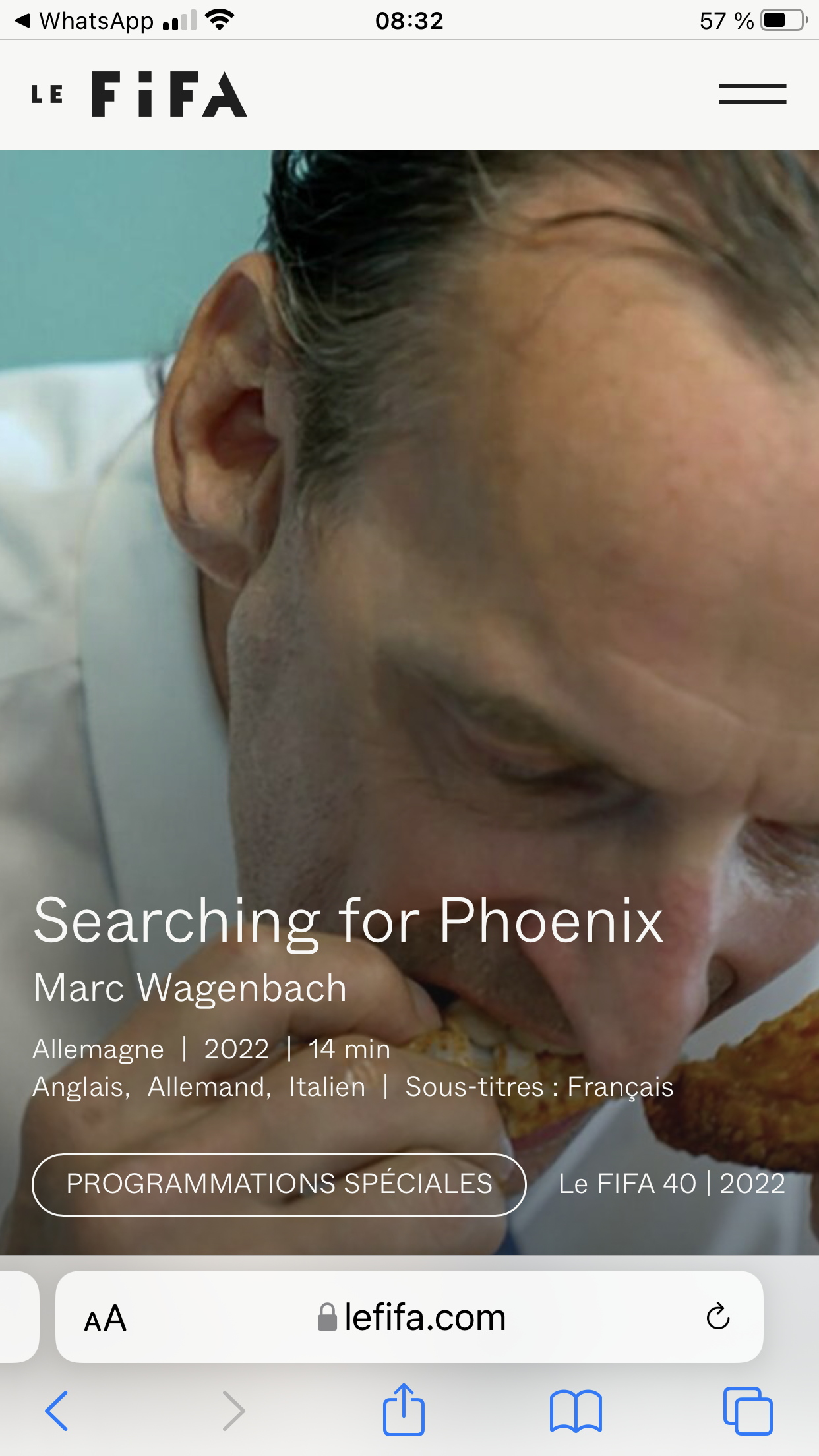Share this page
The height and width of the screenshot is (1456, 819).
404,1410
